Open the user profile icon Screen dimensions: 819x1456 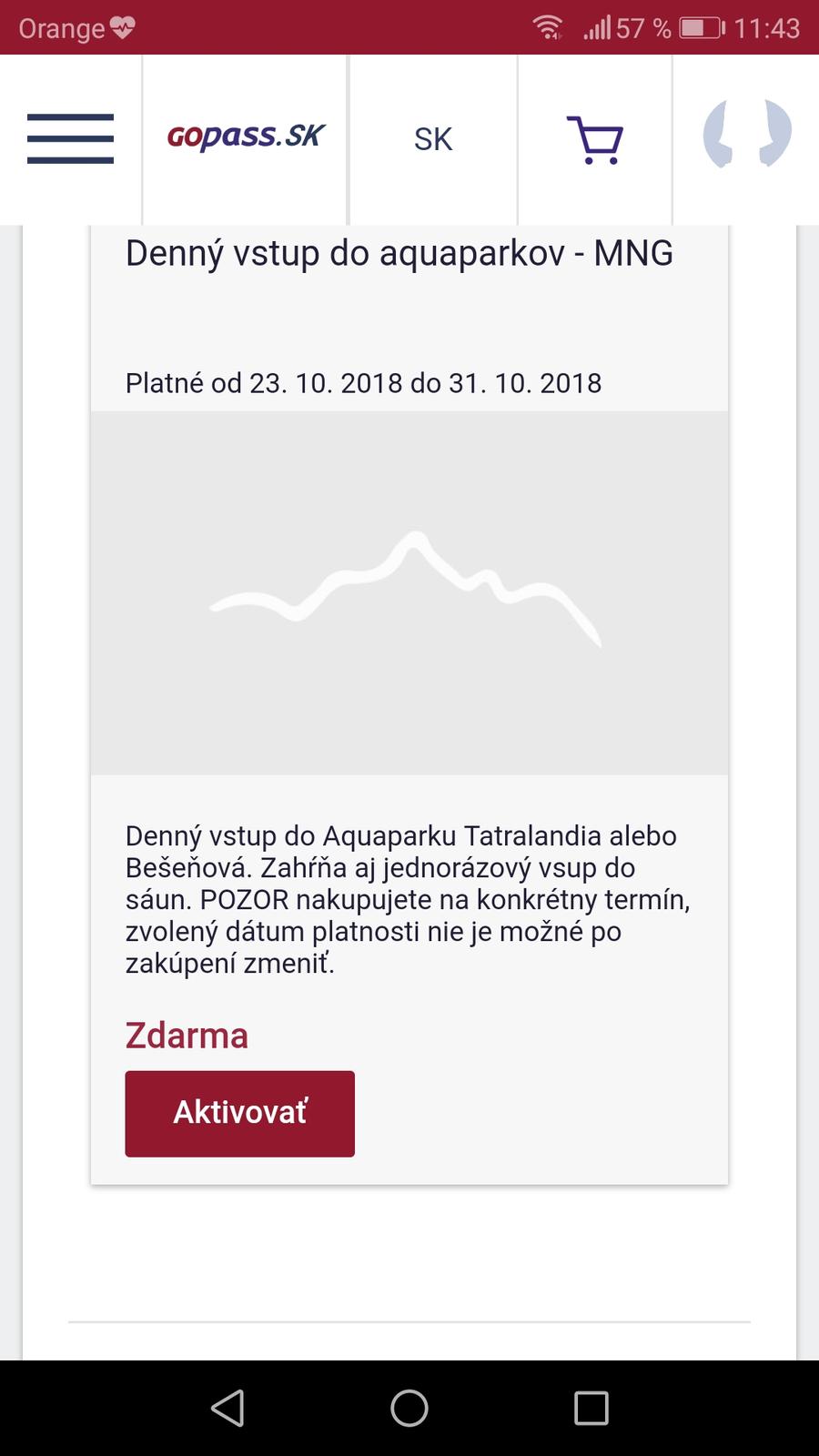tap(746, 135)
